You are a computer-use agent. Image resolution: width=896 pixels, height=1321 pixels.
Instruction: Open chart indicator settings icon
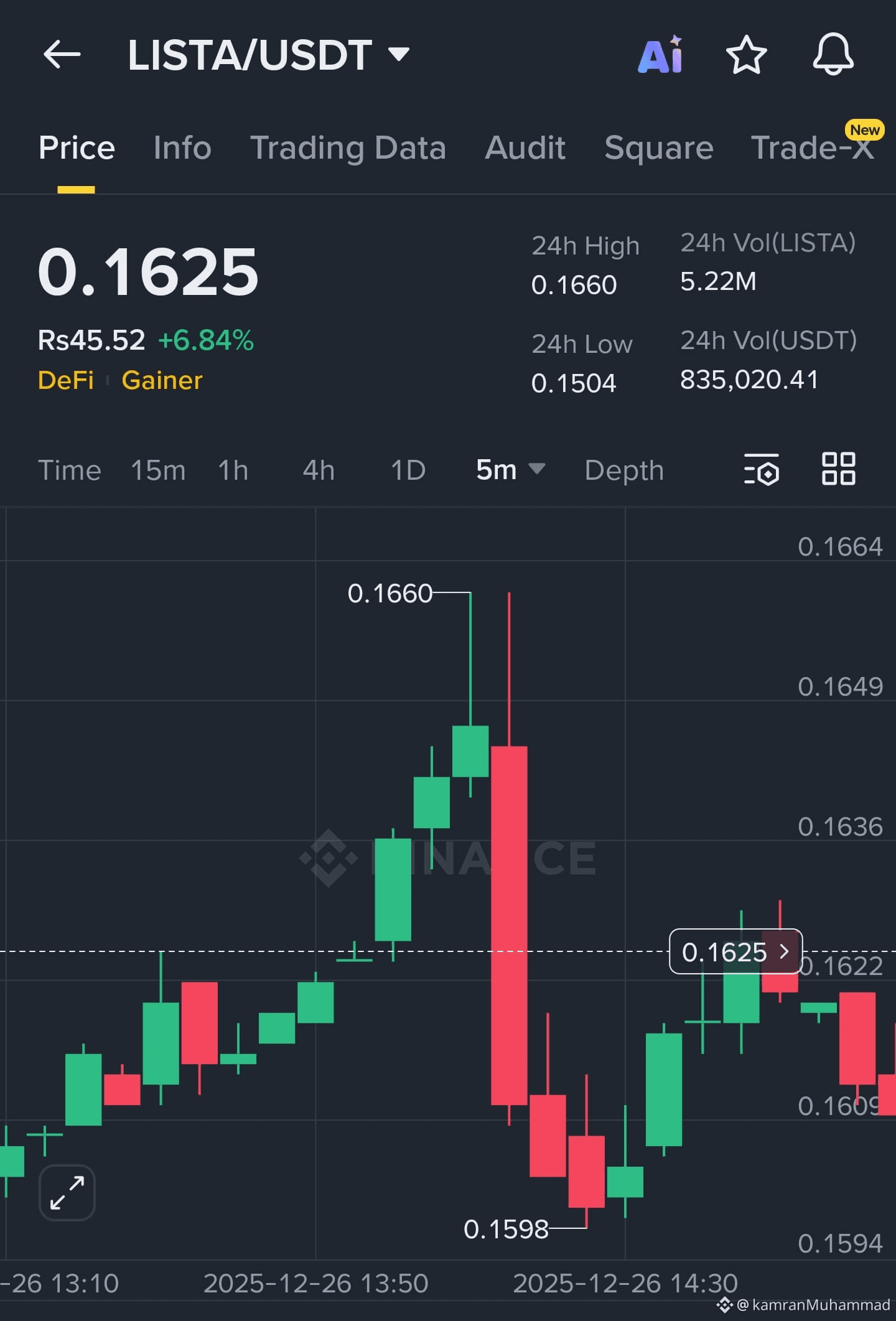762,469
